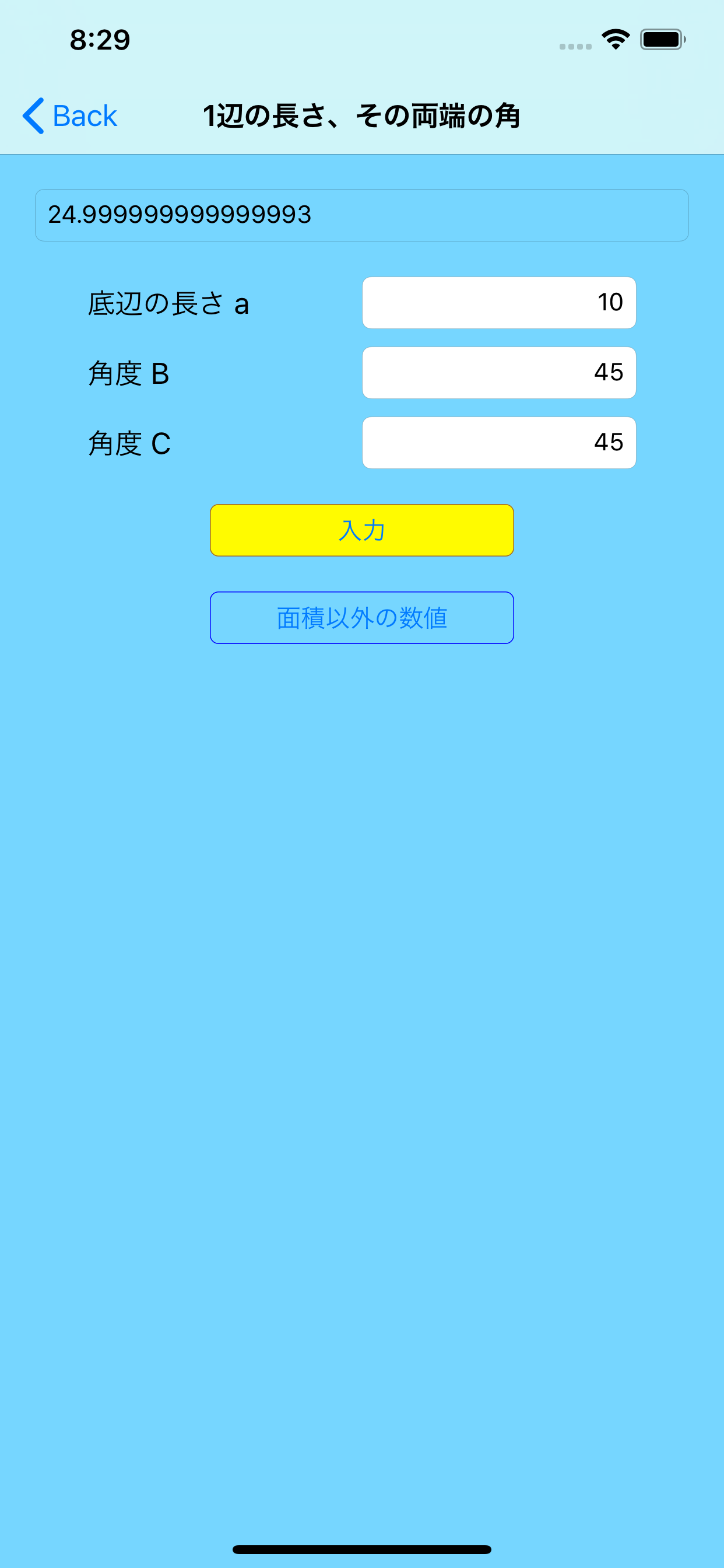
Task: Tap the yellow 入力 button
Action: [362, 530]
